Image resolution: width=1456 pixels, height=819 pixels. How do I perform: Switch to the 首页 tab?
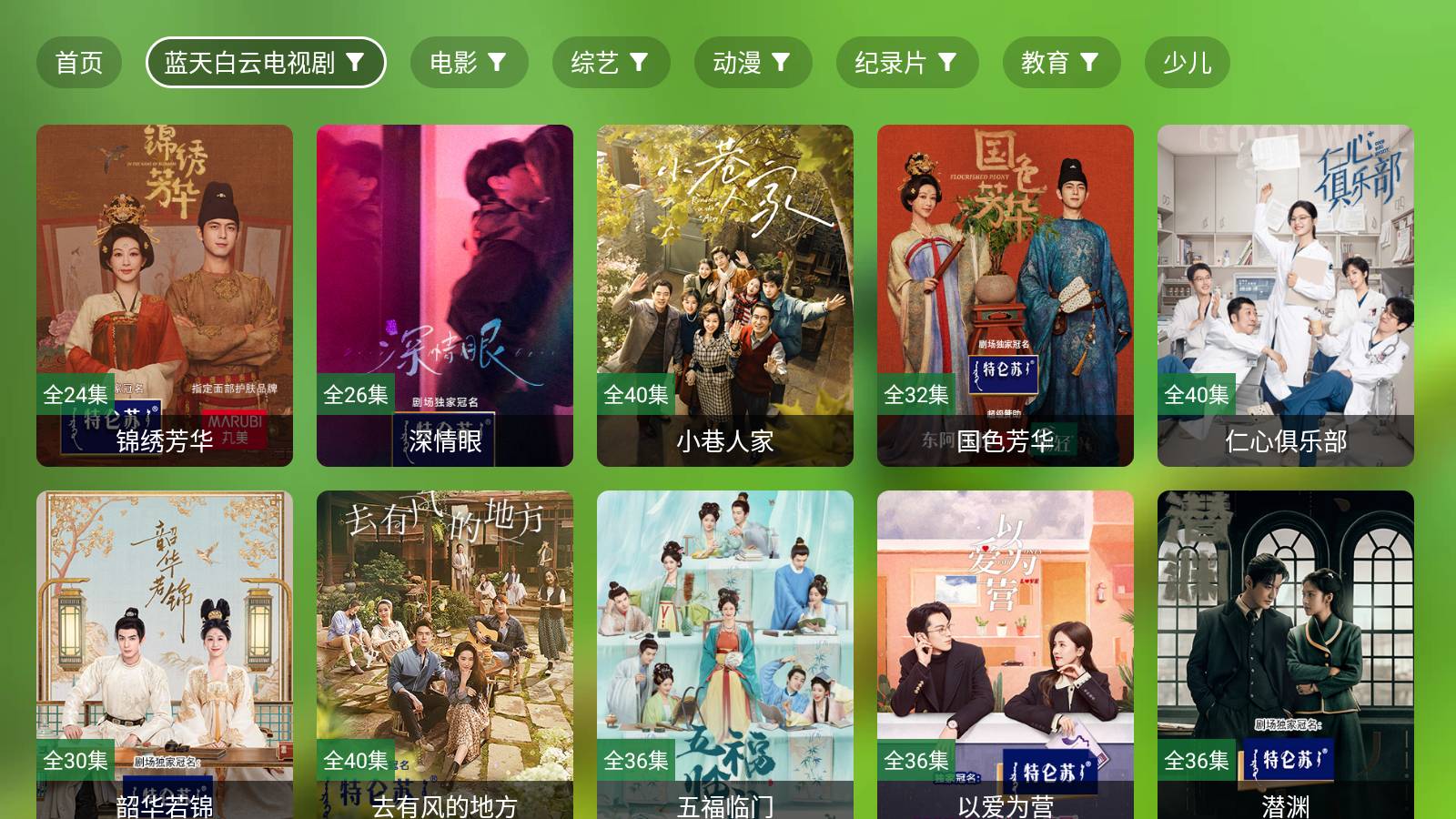(x=79, y=63)
